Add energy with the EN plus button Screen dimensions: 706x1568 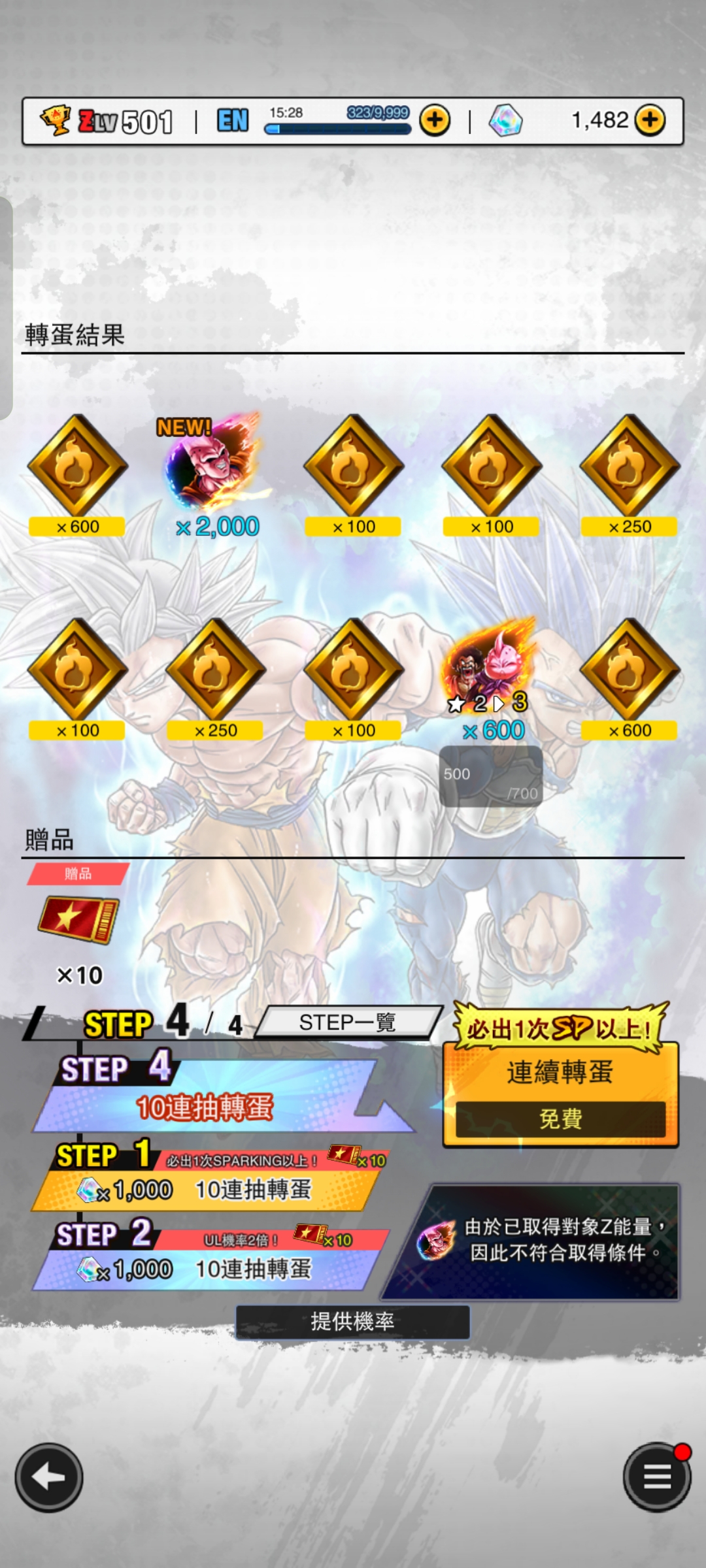tap(435, 120)
